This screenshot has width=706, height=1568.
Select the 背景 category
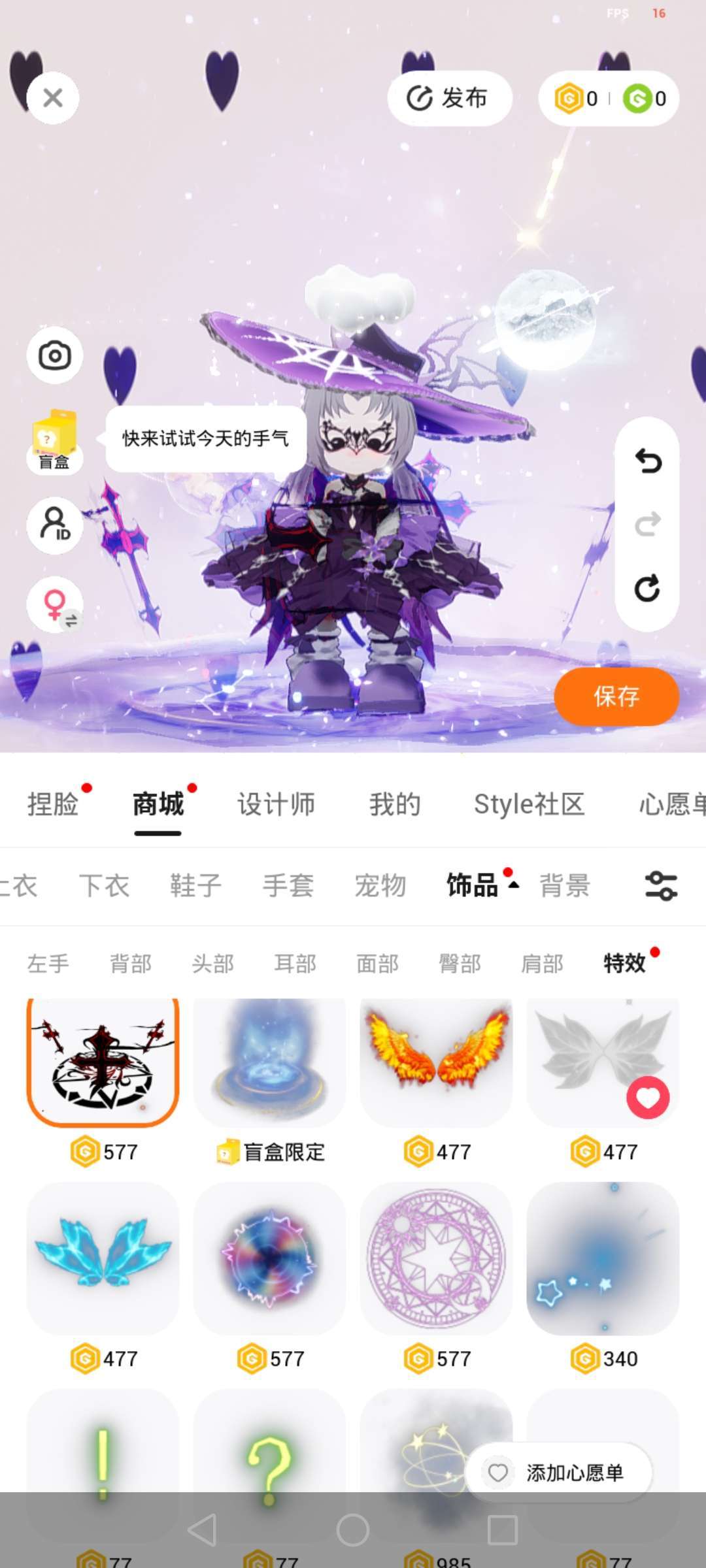pos(564,886)
